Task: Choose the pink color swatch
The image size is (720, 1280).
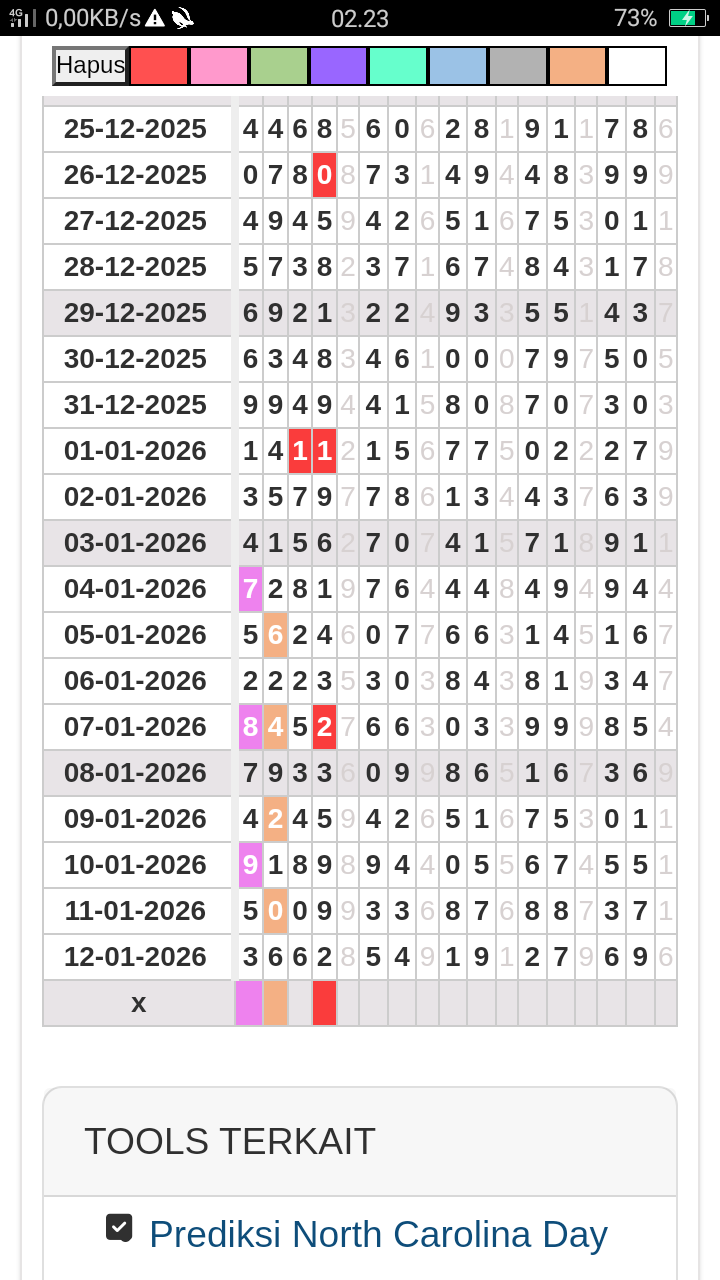Action: click(x=219, y=66)
